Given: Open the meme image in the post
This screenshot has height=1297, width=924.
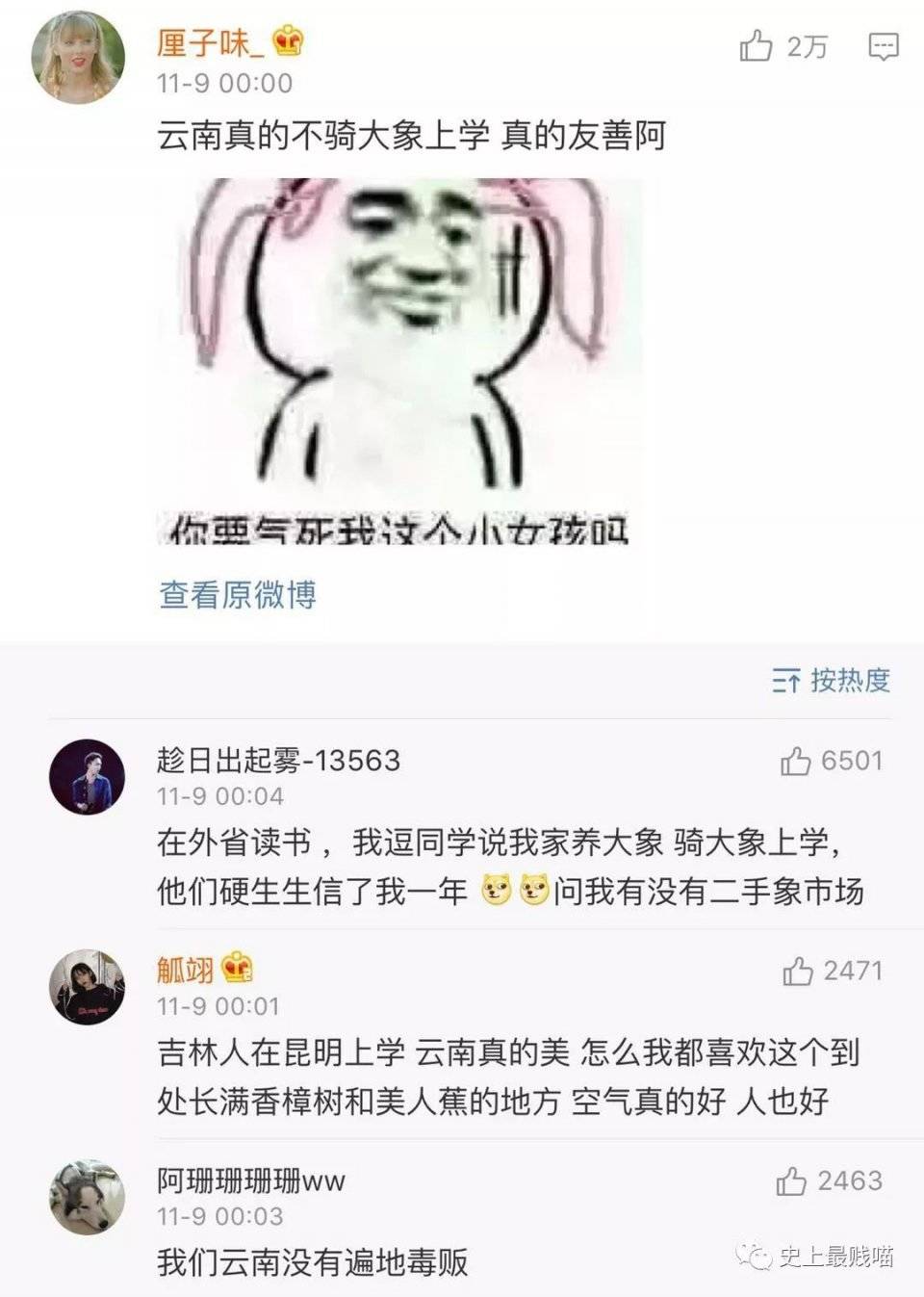Looking at the screenshot, I should click(x=399, y=361).
